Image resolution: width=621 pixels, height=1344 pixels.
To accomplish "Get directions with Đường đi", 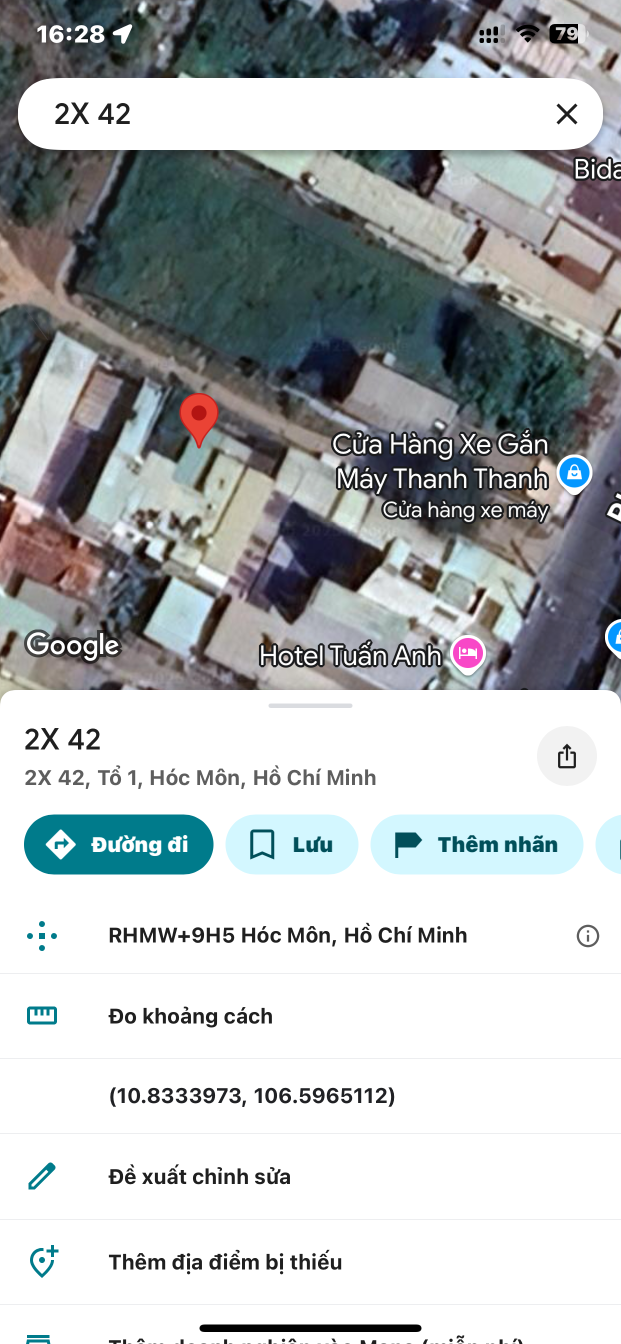I will [x=119, y=845].
